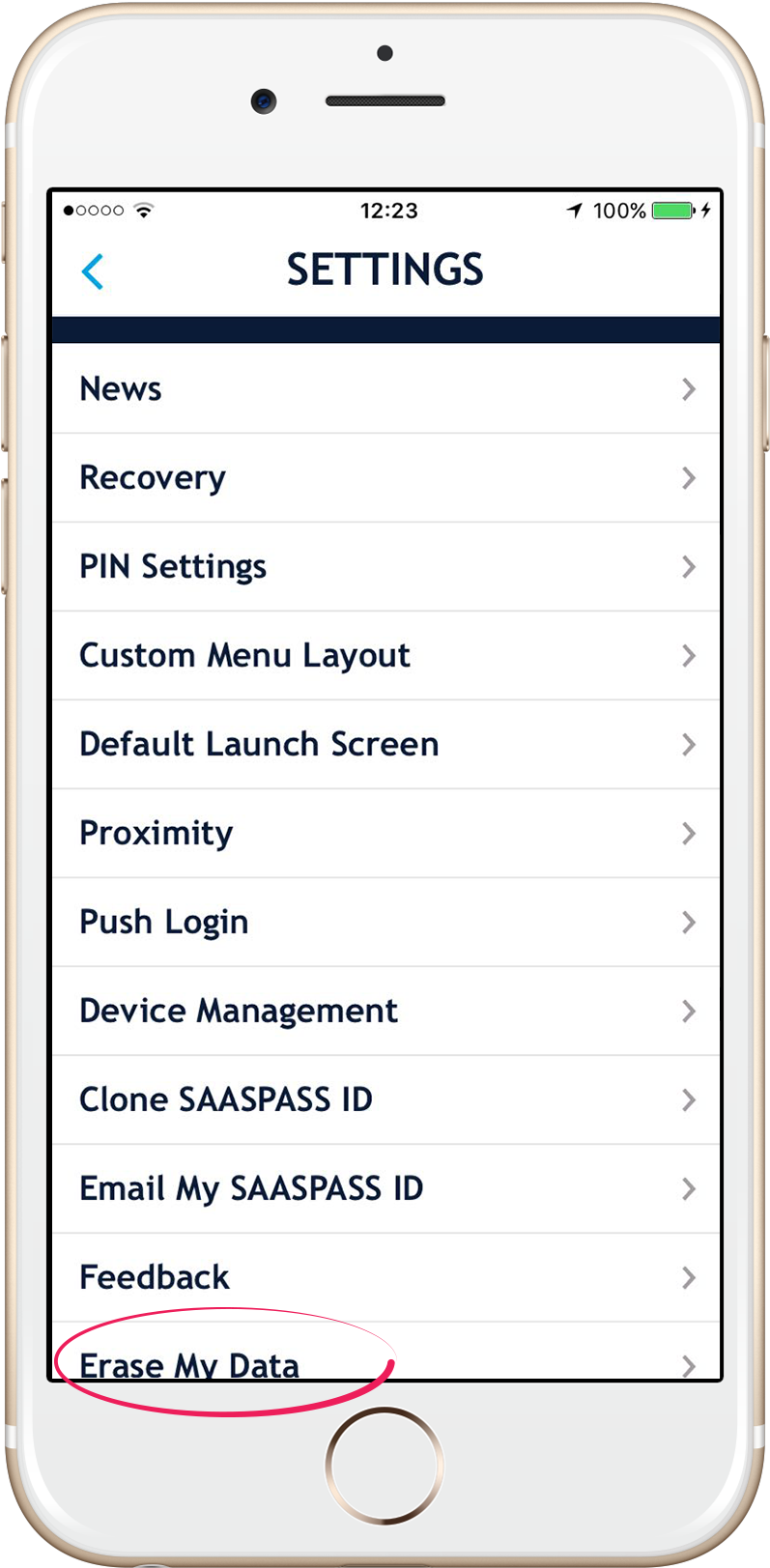Select Default Launch Screen

pyautogui.click(x=385, y=745)
